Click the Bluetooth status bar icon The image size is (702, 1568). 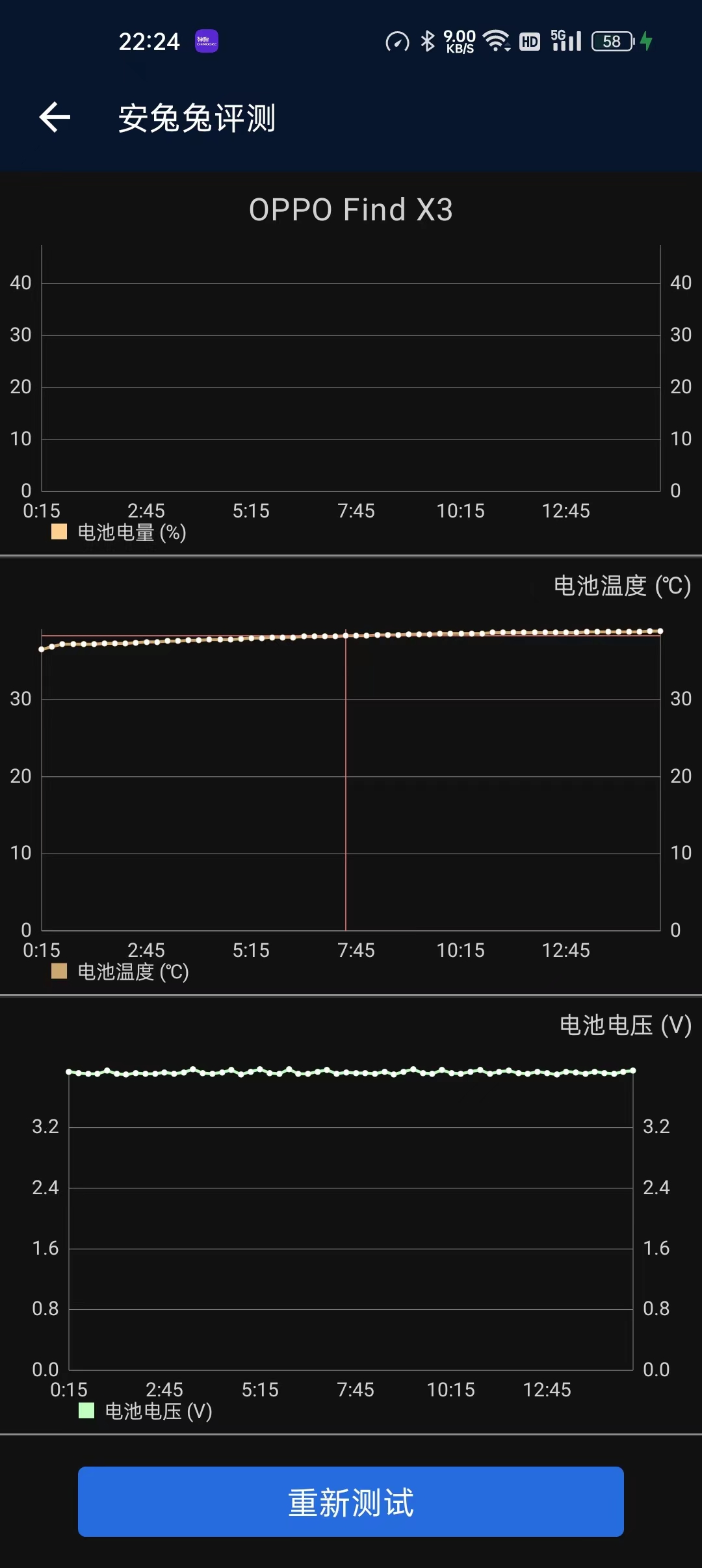[x=426, y=41]
